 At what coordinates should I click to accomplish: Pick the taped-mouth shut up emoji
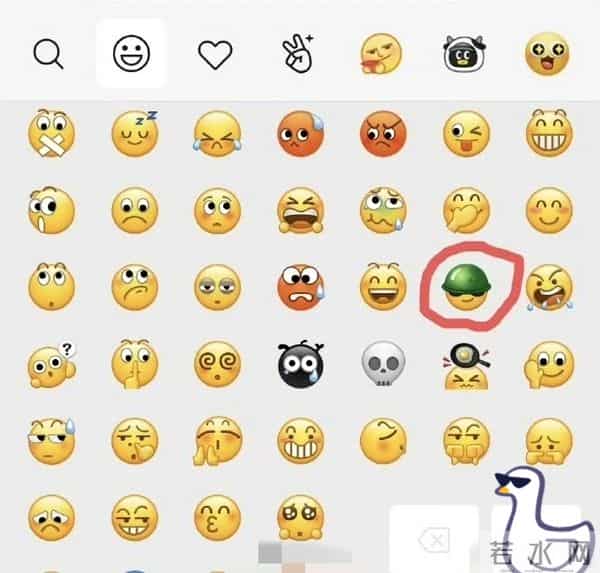51,134
